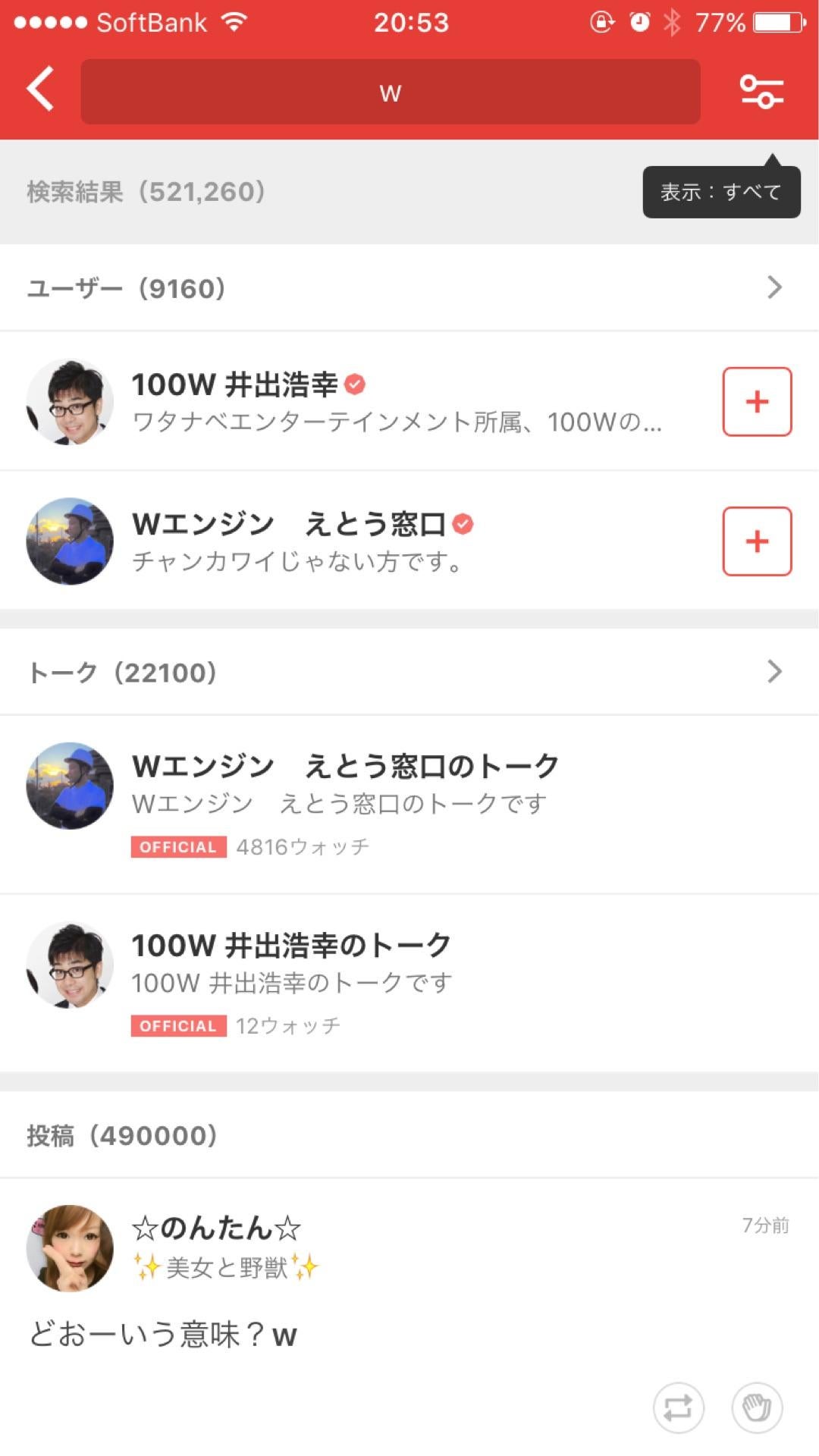Viewport: 819px width, 1456px height.
Task: Tap the search field containing w
Action: click(x=389, y=91)
